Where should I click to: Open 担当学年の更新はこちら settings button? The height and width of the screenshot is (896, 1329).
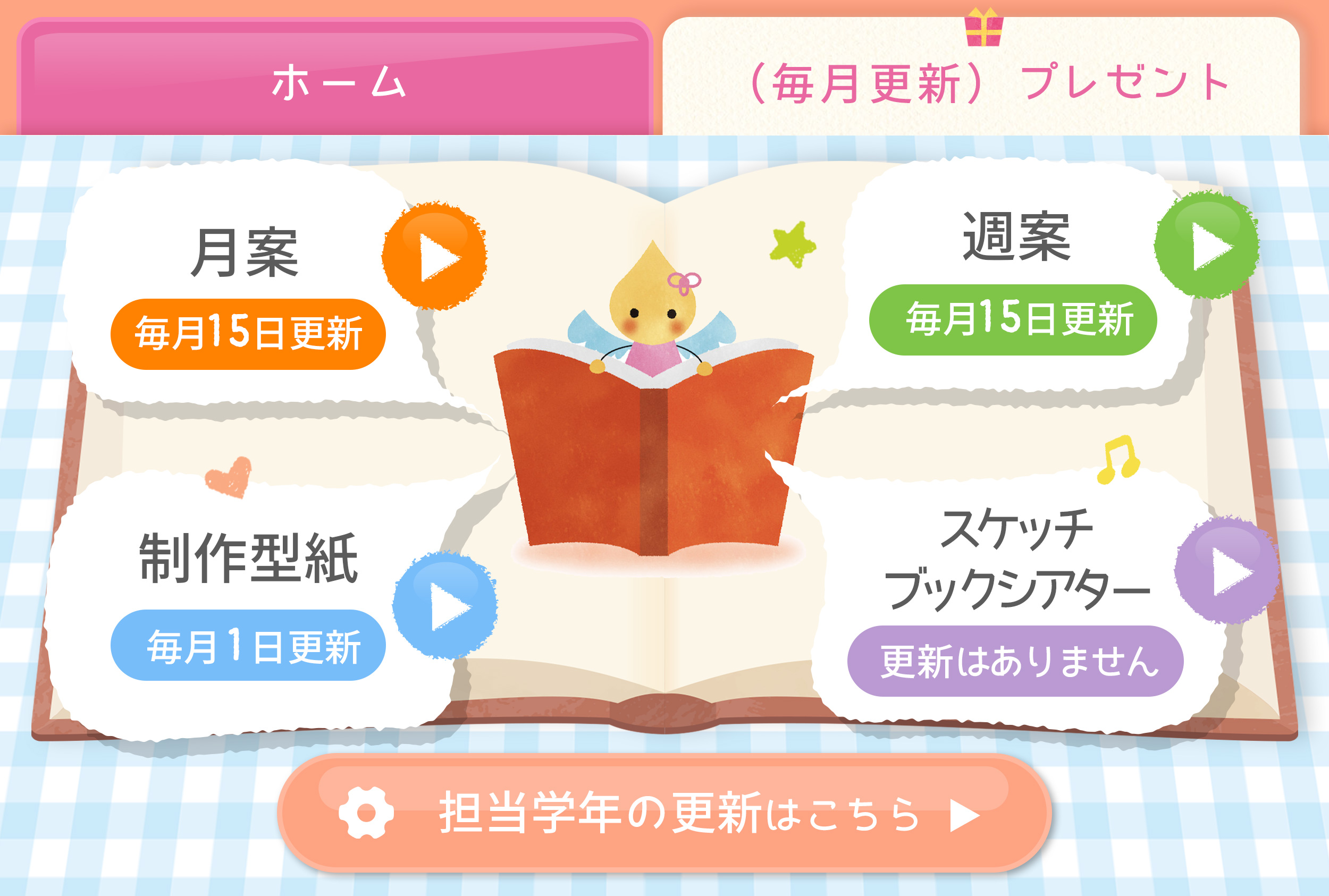tap(664, 813)
